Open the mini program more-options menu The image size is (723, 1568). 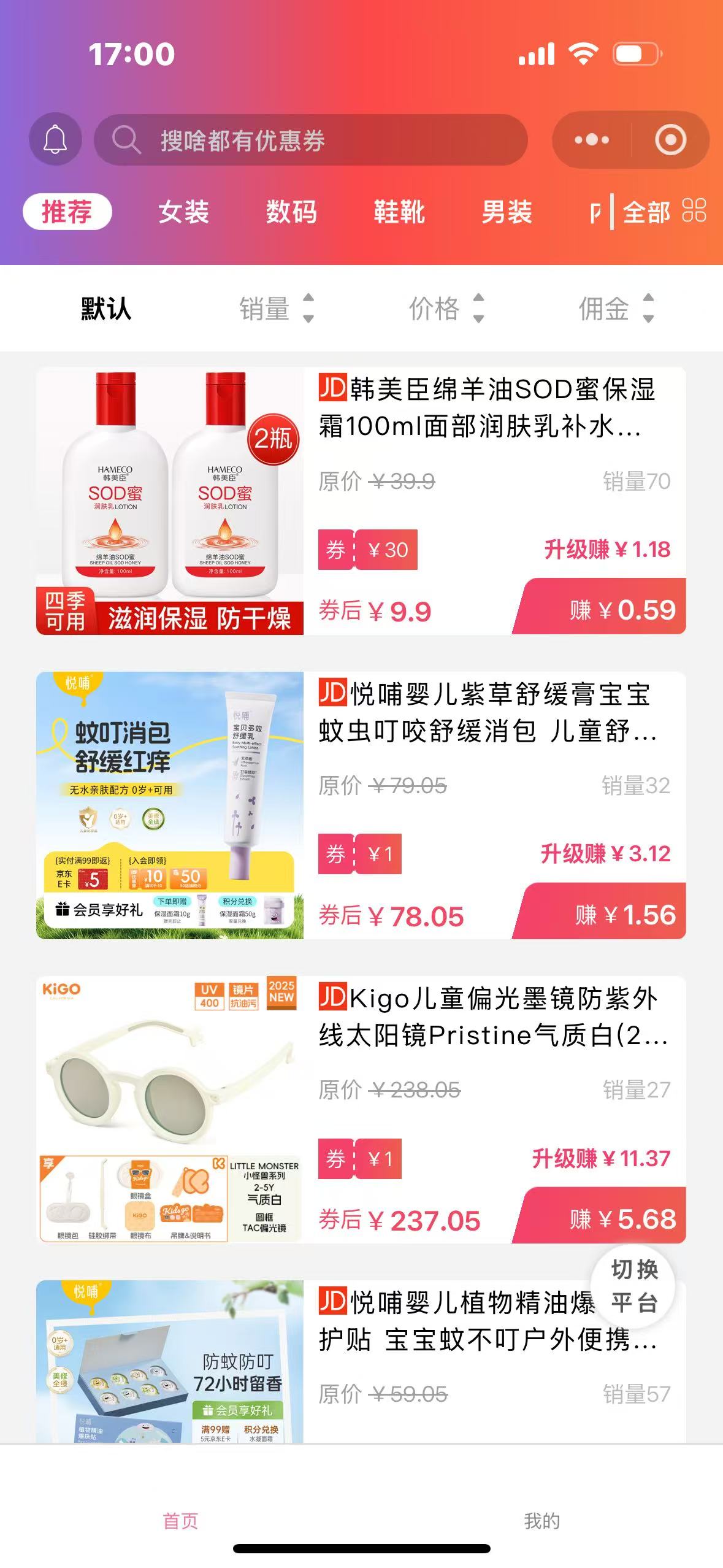coord(591,140)
